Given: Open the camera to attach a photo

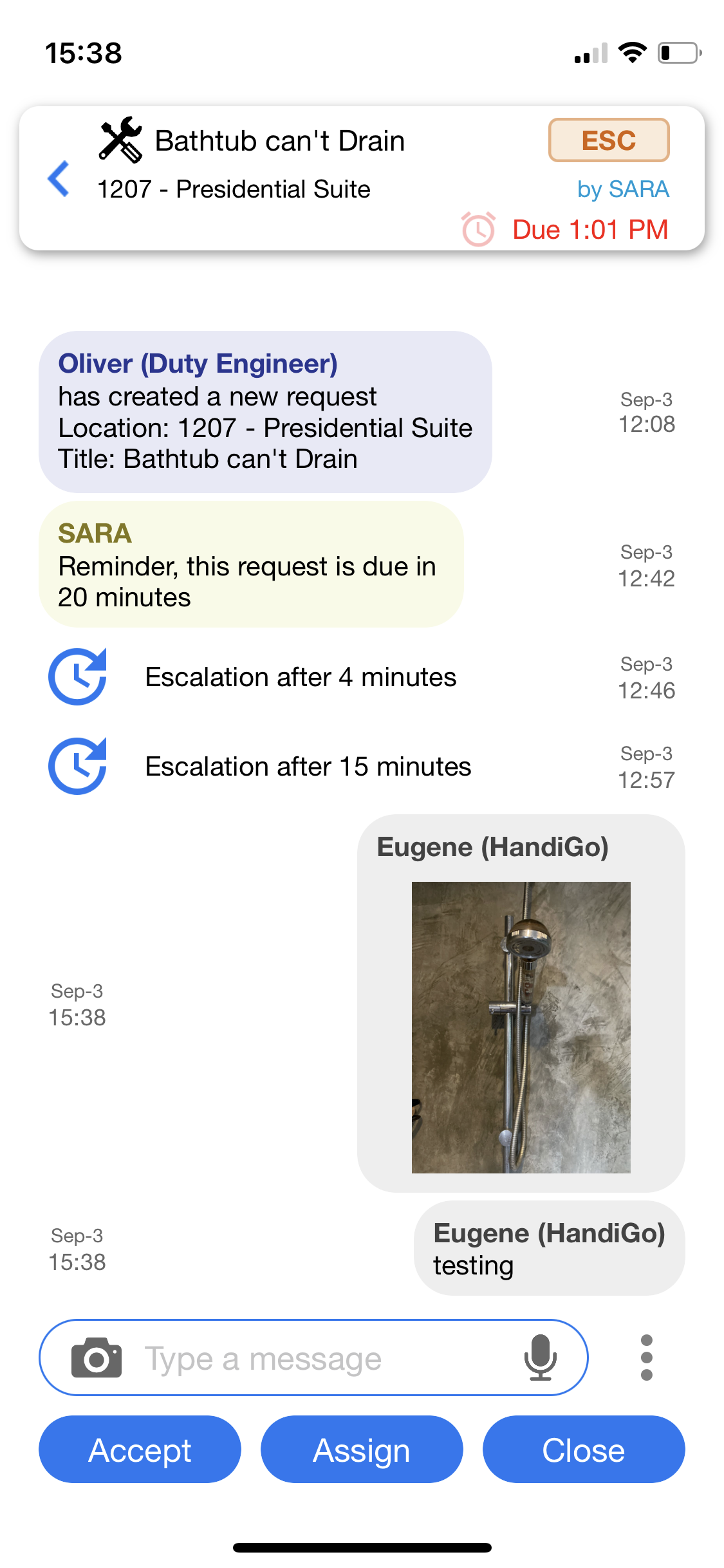Looking at the screenshot, I should 97,1358.
